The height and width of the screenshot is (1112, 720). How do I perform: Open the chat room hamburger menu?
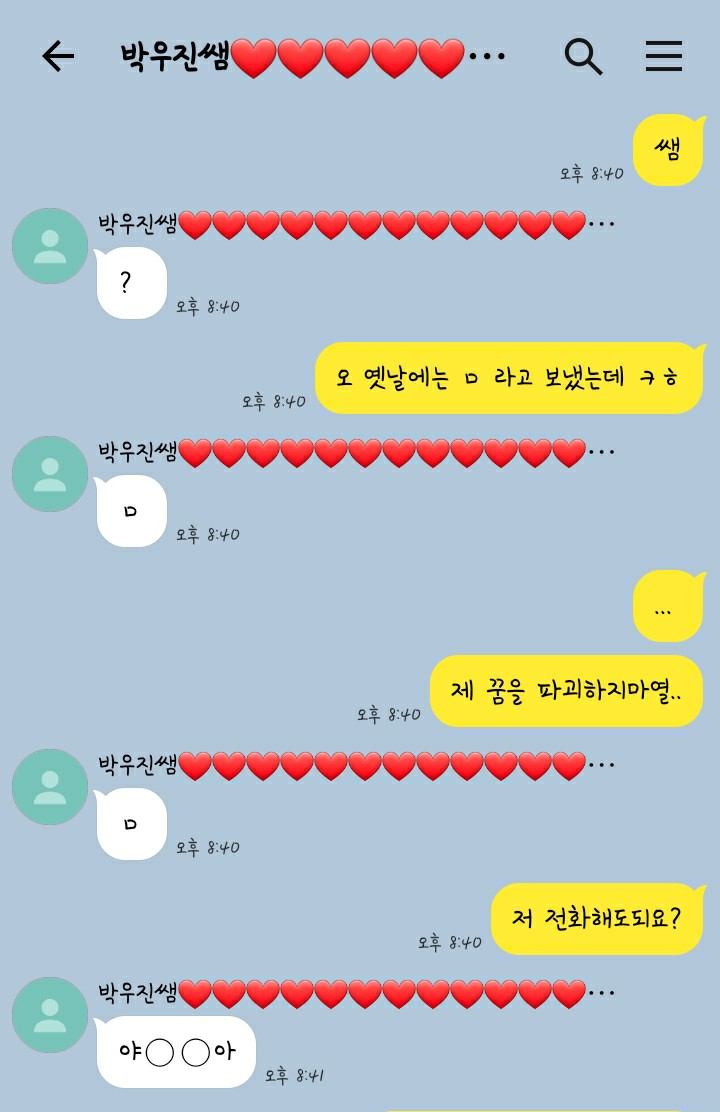[x=663, y=56]
